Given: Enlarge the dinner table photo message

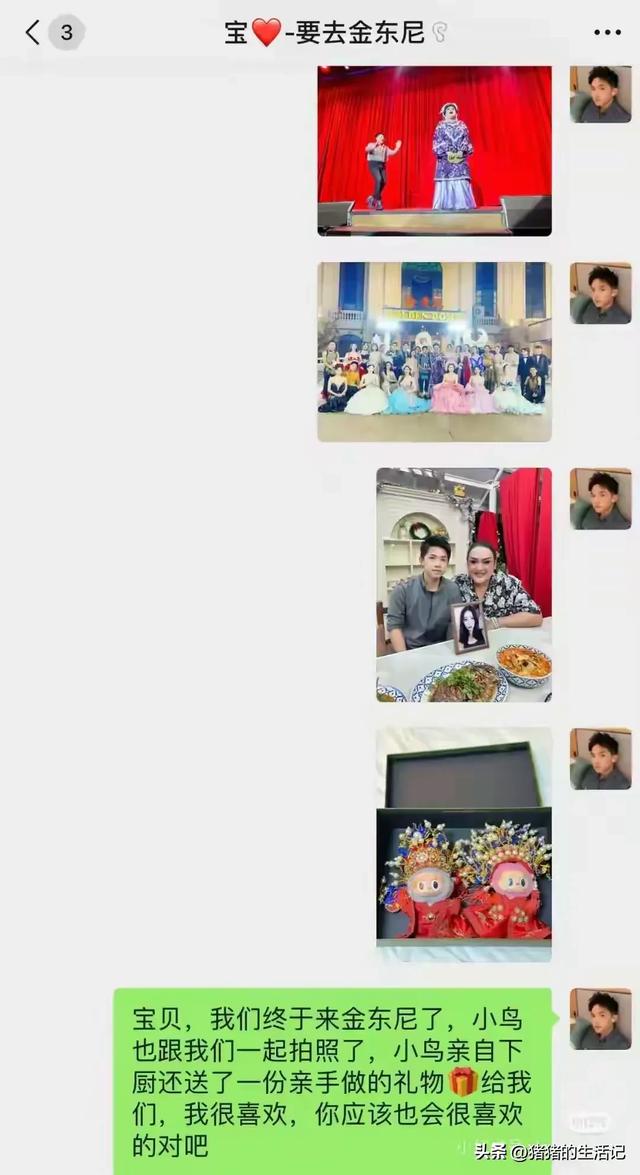Looking at the screenshot, I should click(463, 584).
